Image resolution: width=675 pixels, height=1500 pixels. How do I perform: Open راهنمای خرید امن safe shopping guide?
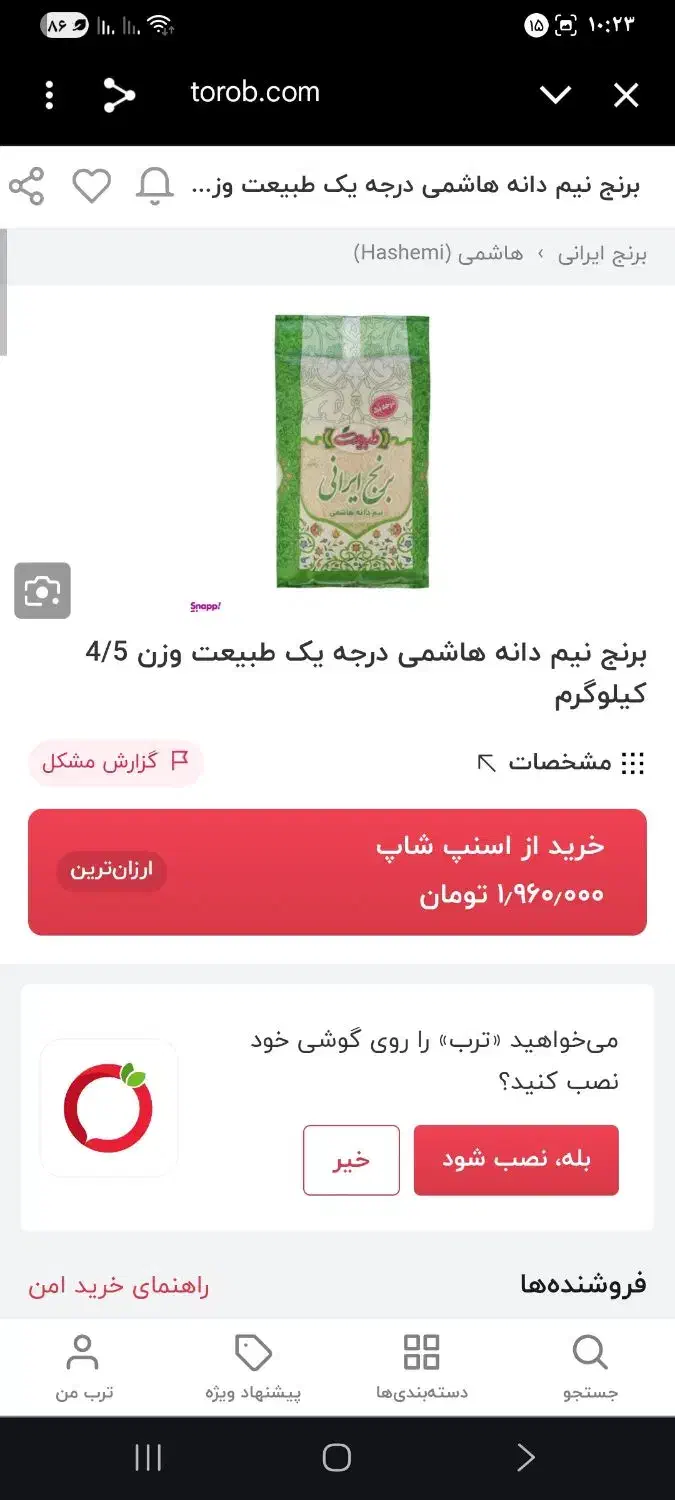pos(119,1286)
